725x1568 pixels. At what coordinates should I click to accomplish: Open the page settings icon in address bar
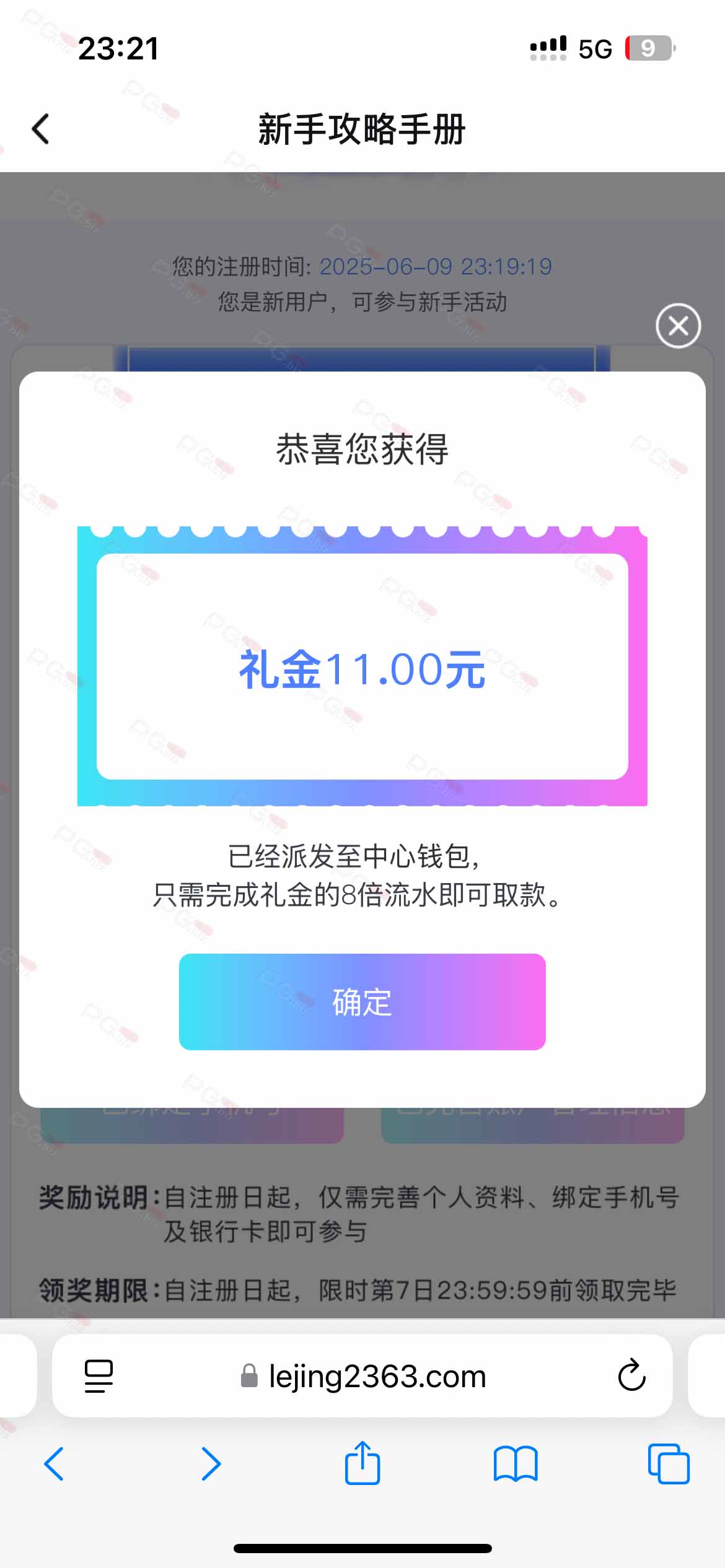(99, 1376)
